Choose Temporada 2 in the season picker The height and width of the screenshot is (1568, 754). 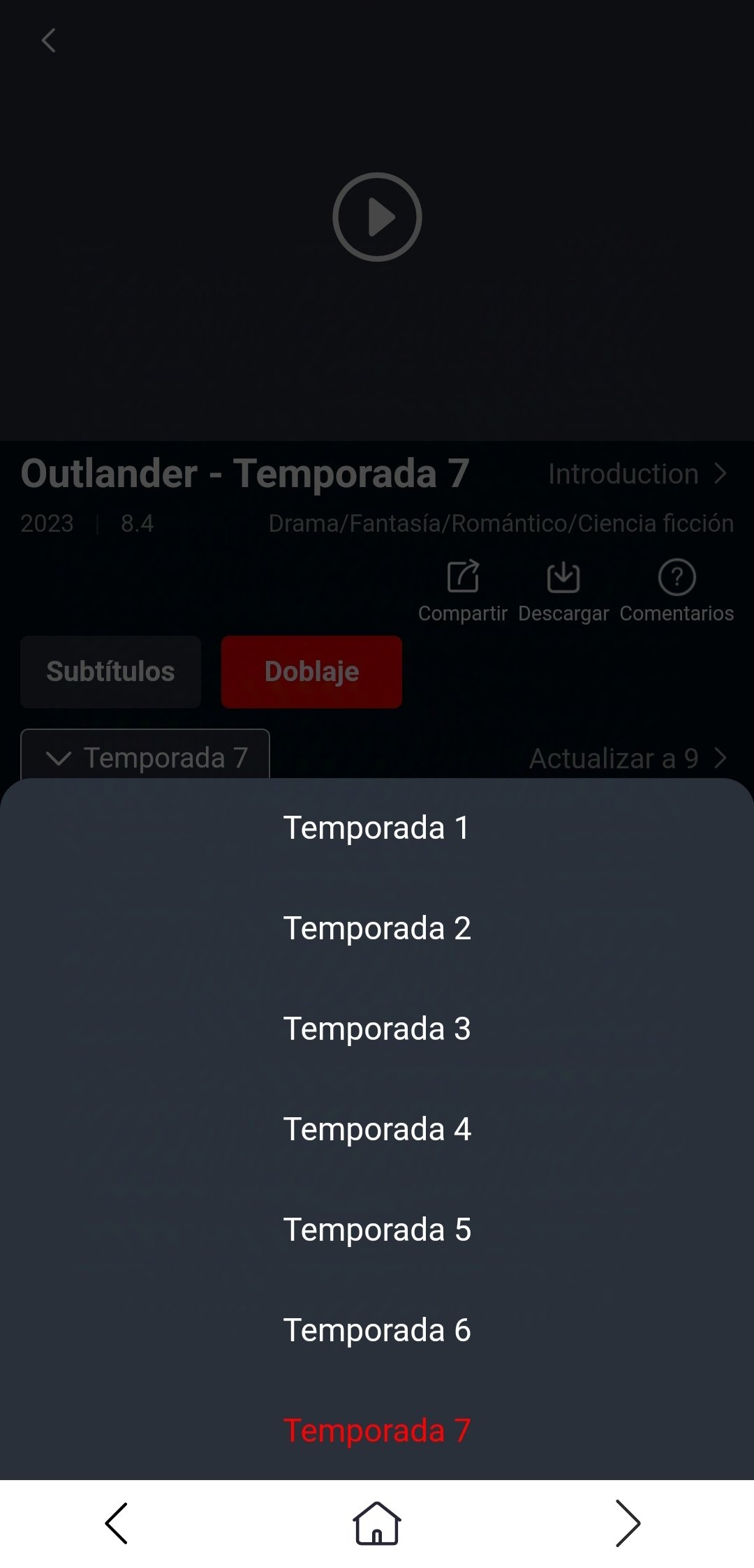click(376, 929)
